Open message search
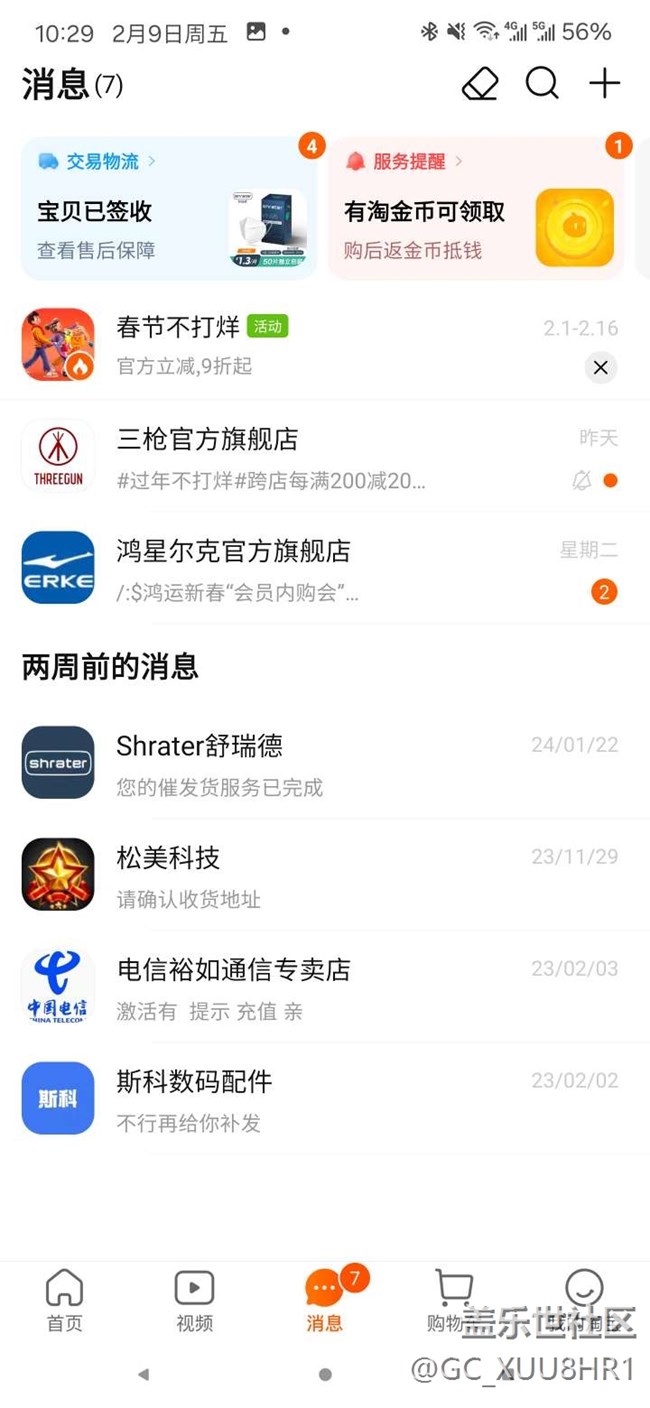 (x=542, y=84)
